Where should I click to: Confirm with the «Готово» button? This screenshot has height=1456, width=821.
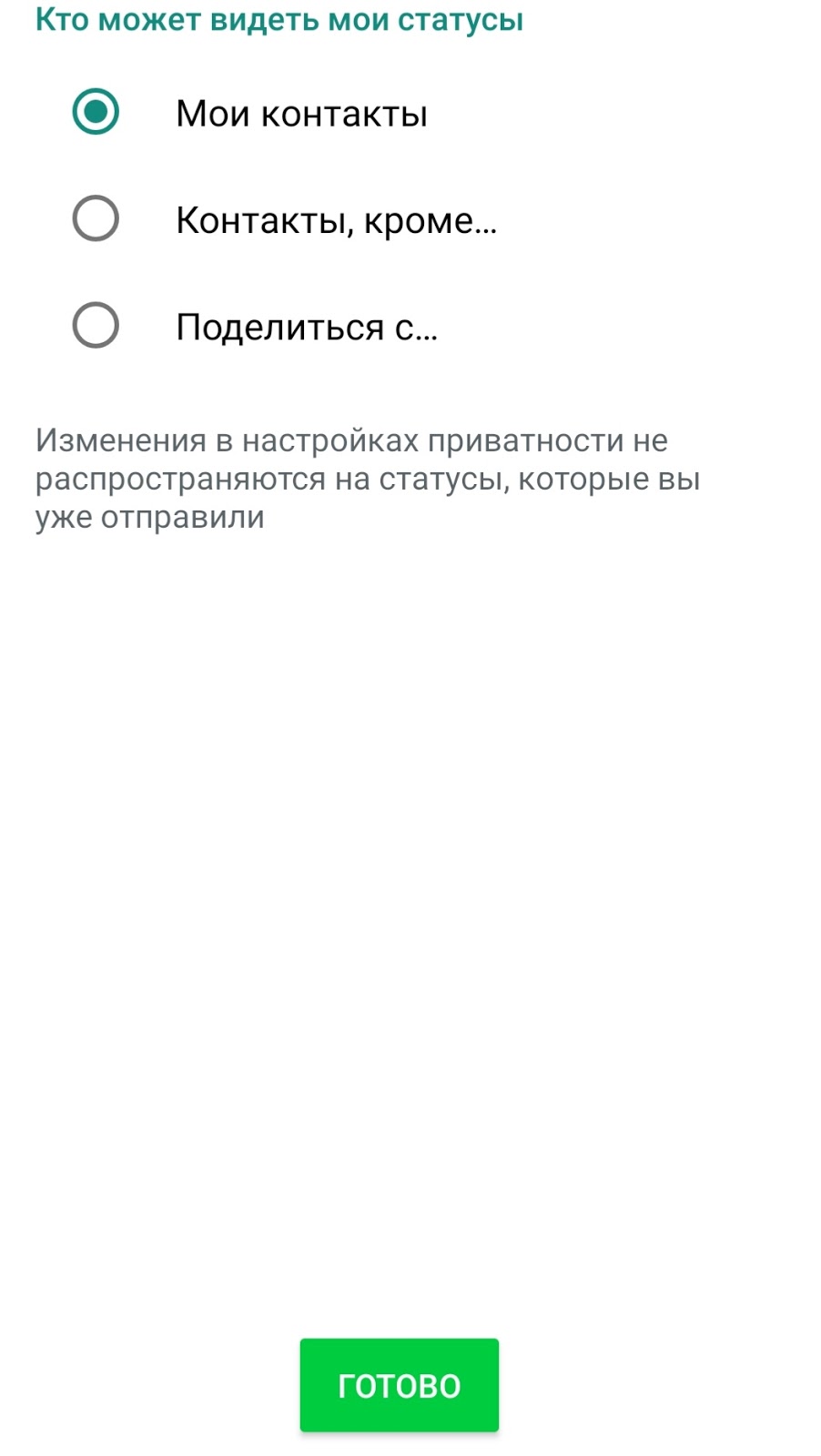point(399,1384)
